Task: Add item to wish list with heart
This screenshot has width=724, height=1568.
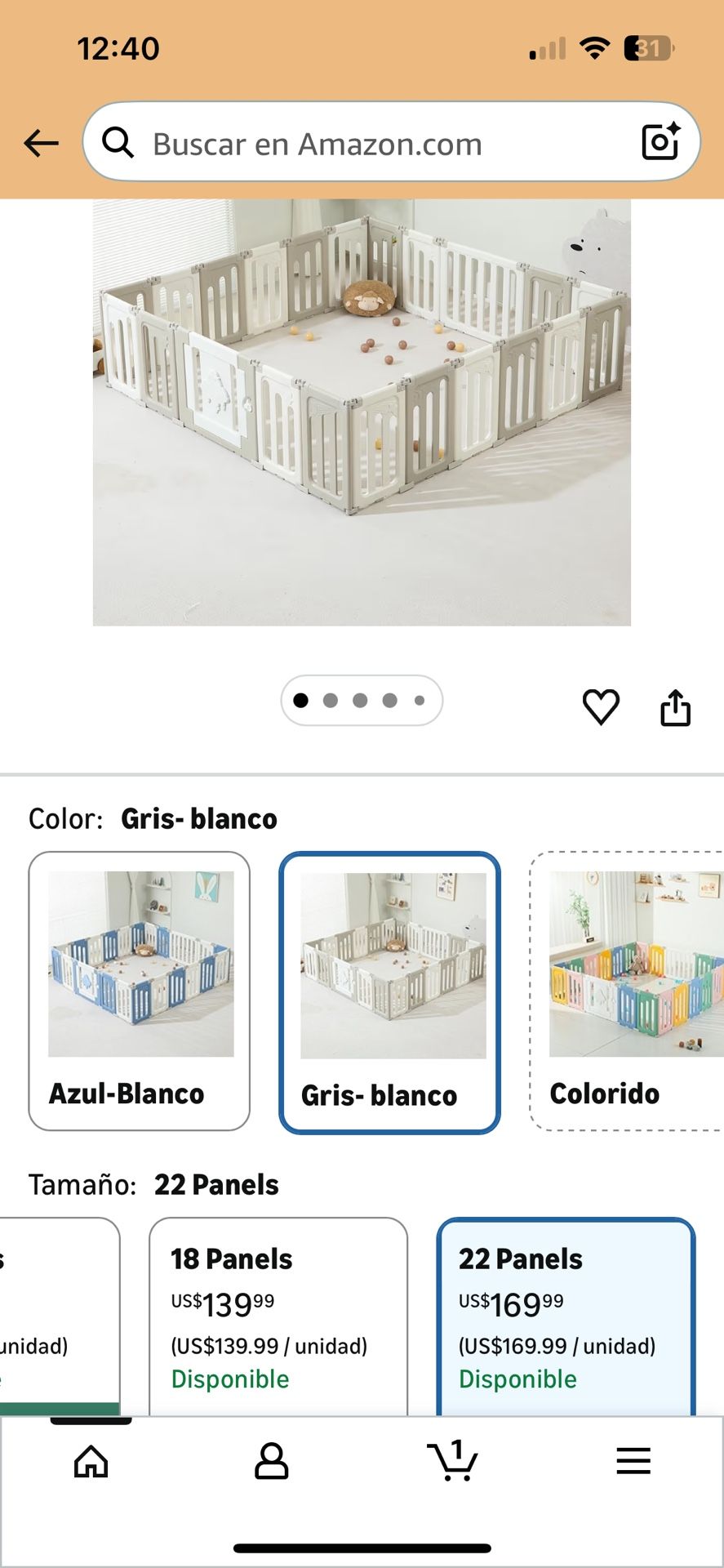Action: [601, 706]
